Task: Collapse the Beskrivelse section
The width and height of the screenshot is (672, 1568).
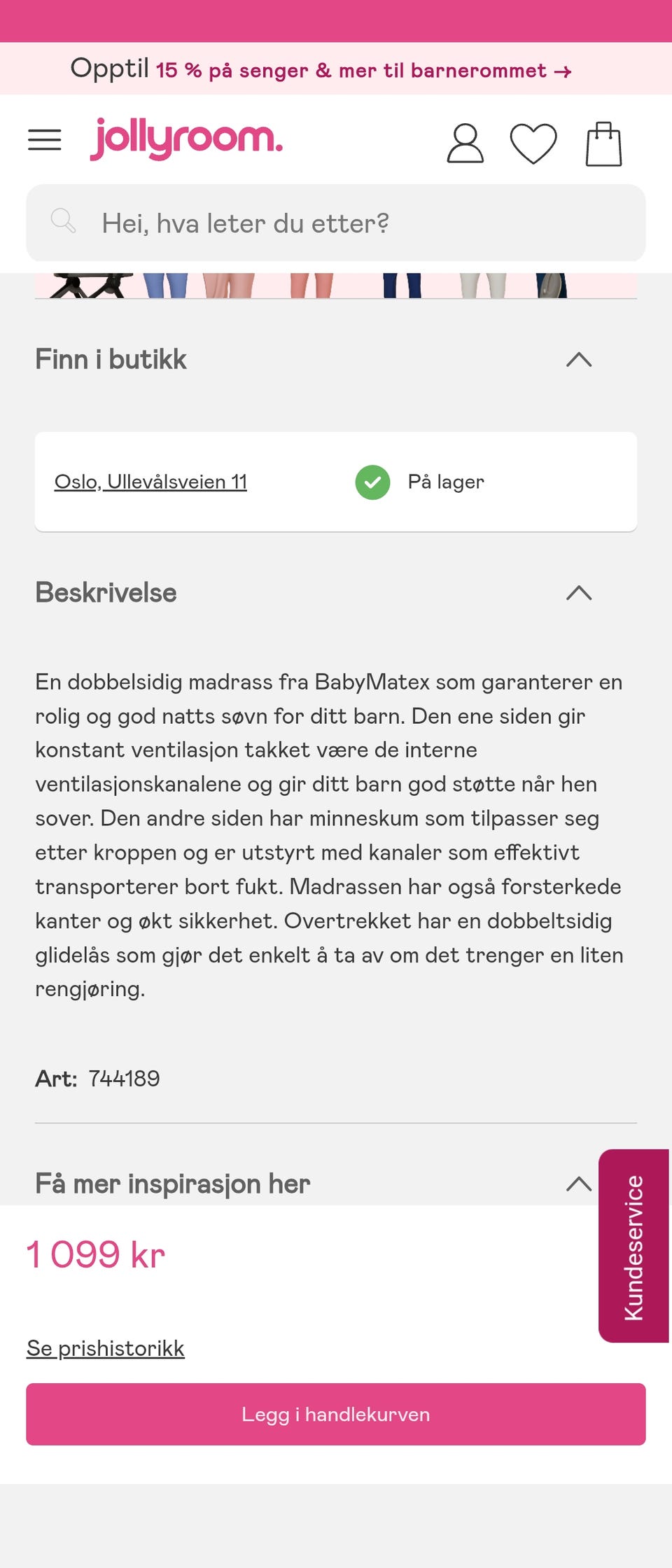Action: click(x=580, y=593)
